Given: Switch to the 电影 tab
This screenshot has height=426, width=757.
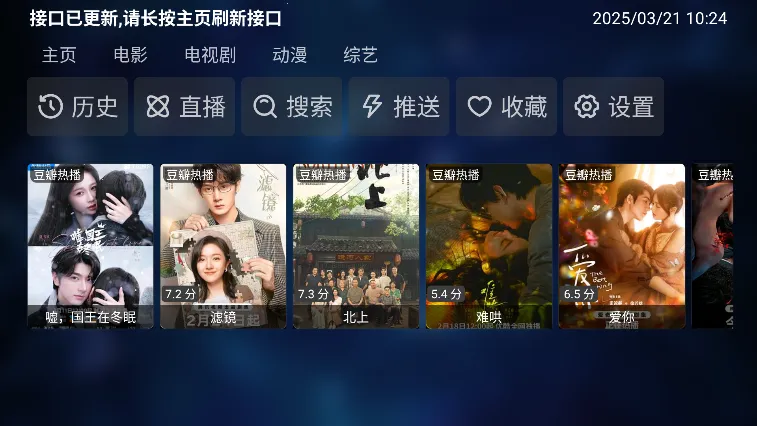Looking at the screenshot, I should click(130, 55).
